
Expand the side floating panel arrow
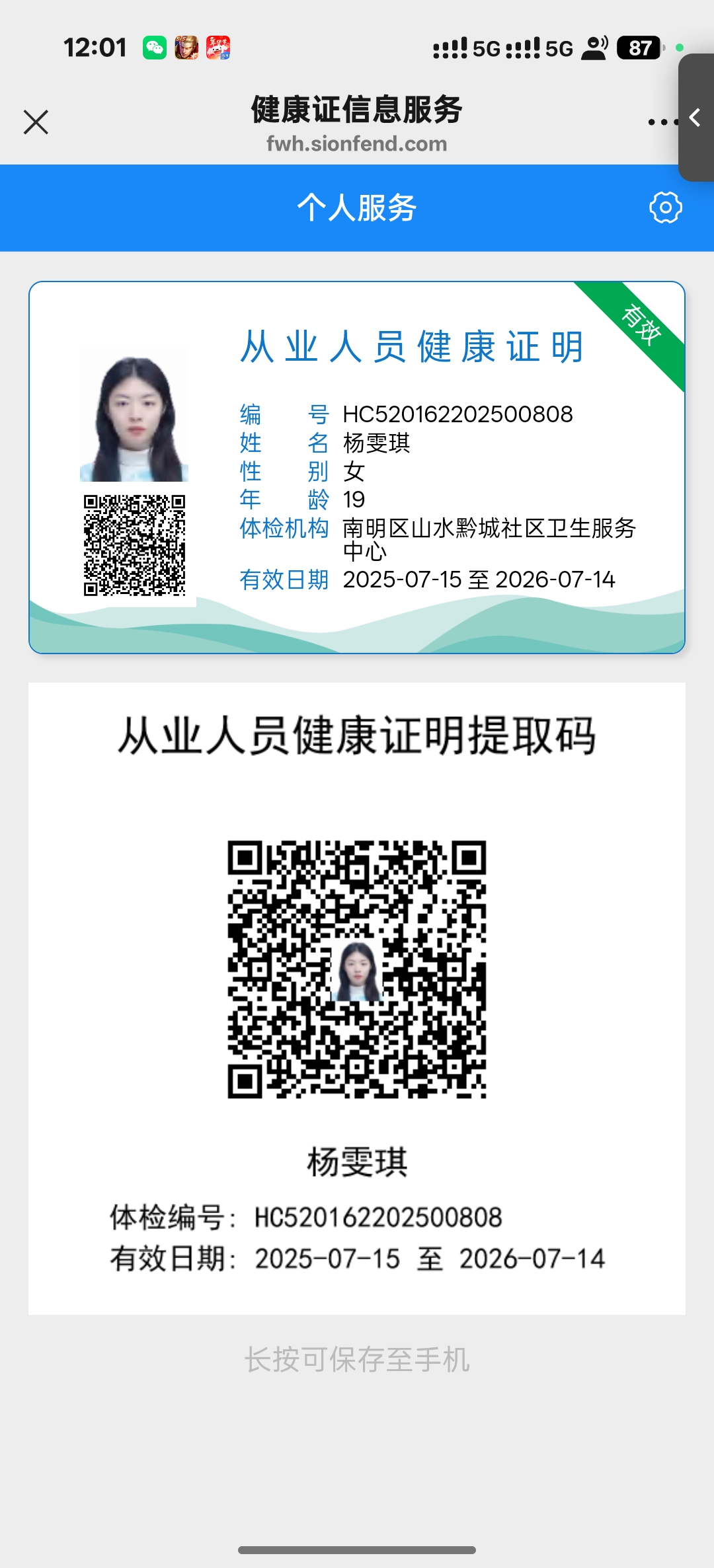point(695,118)
